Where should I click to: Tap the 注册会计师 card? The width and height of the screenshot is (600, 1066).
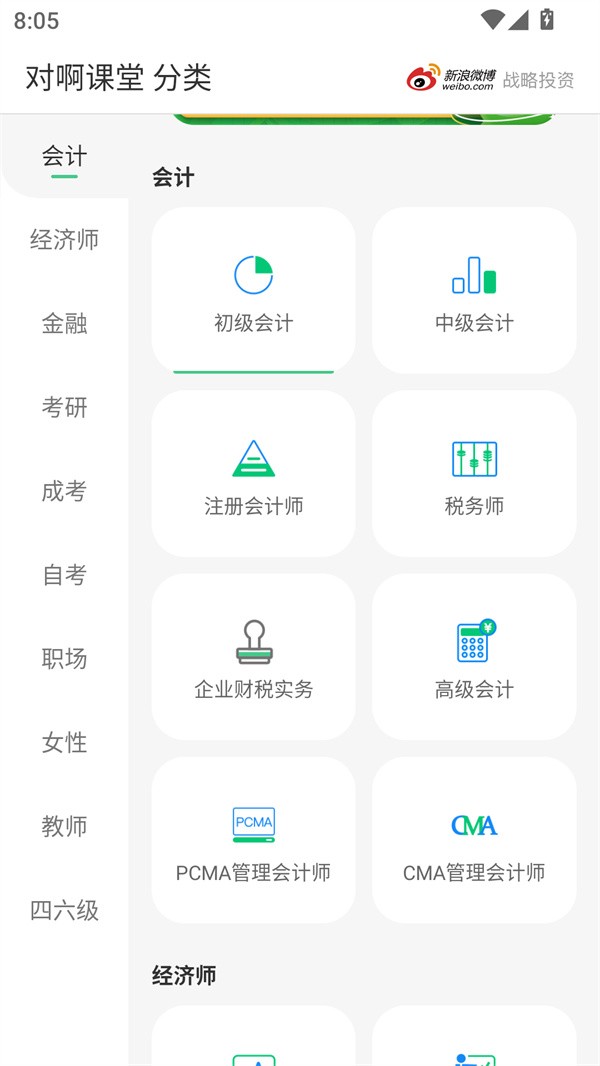tap(253, 474)
